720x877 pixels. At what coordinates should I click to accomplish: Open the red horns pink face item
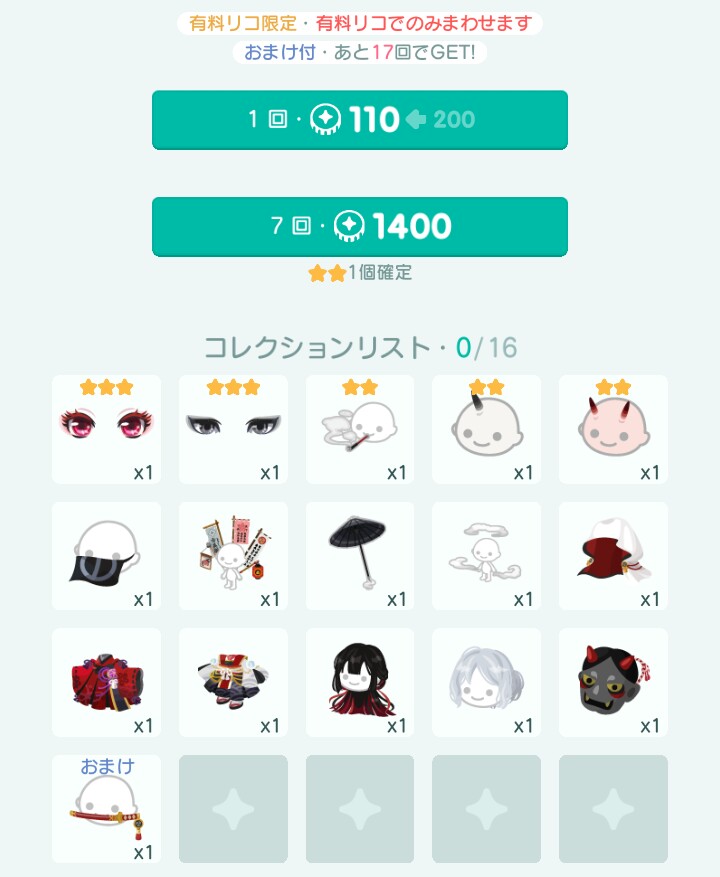click(613, 429)
